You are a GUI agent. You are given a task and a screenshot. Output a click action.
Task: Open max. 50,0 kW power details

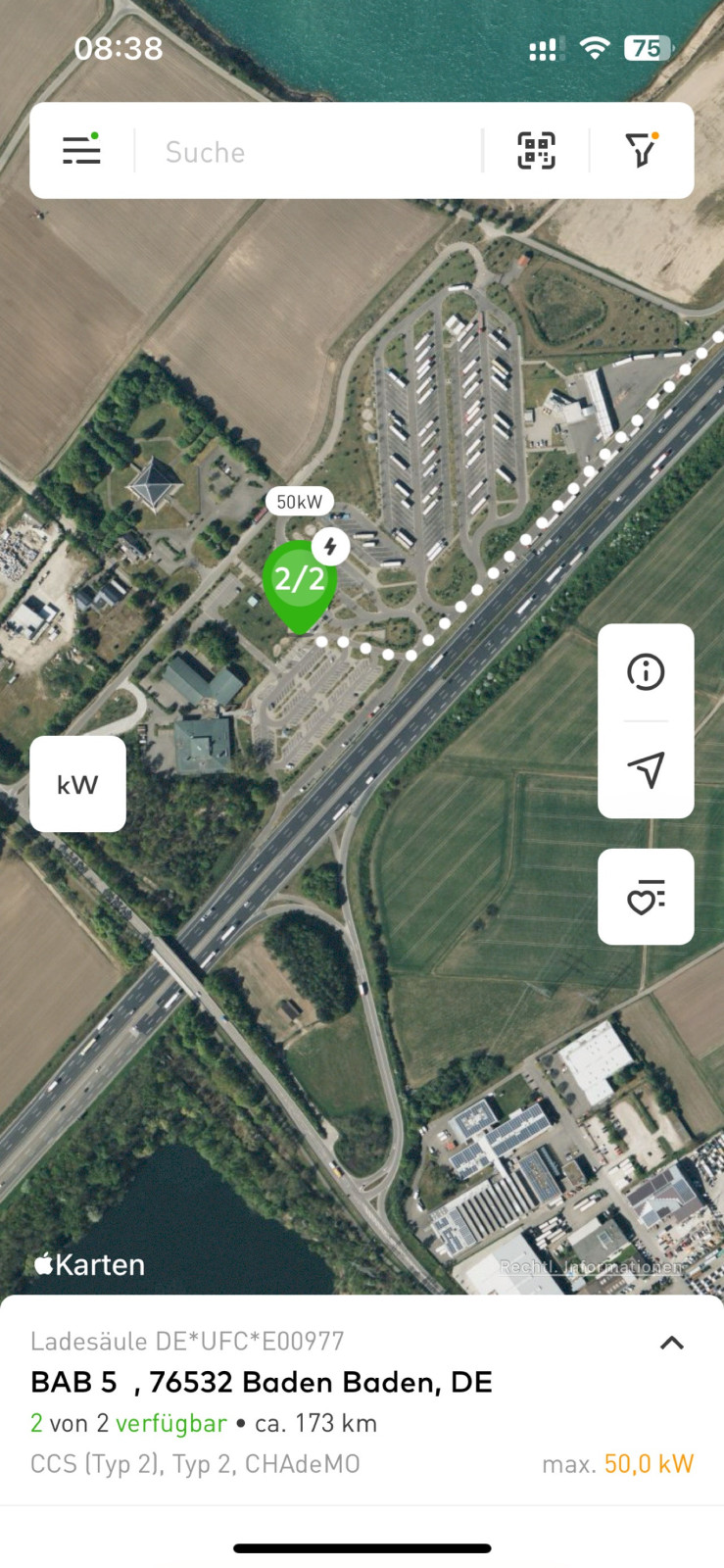[618, 1463]
